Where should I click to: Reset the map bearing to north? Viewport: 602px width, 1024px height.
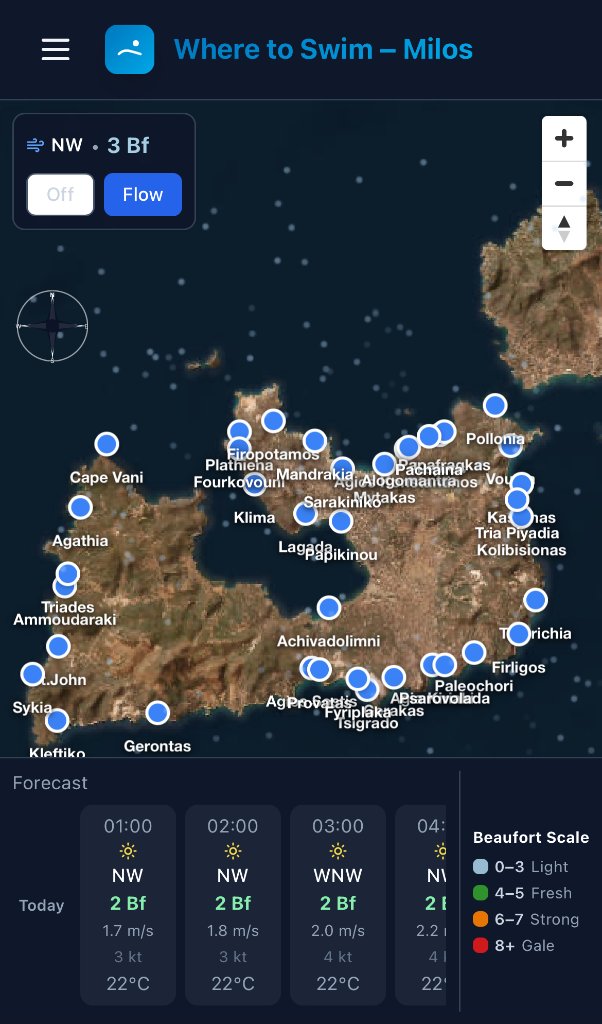[x=564, y=228]
